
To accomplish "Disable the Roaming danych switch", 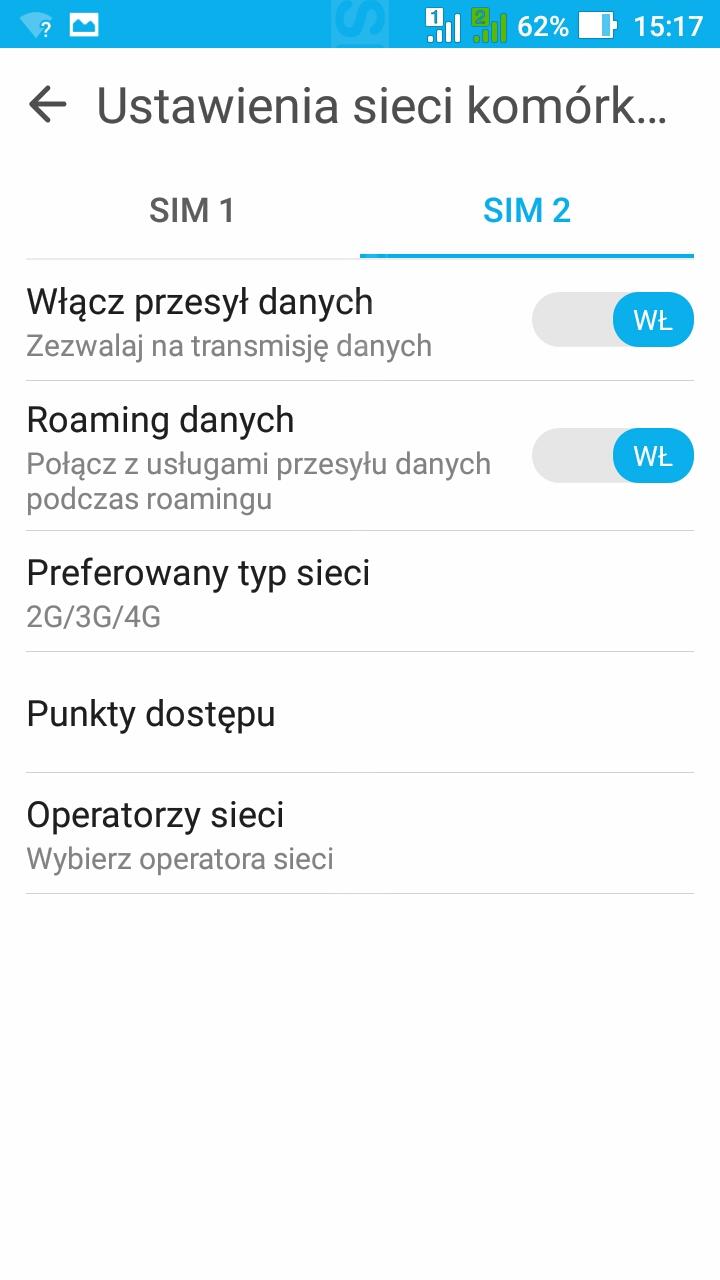I will click(612, 456).
